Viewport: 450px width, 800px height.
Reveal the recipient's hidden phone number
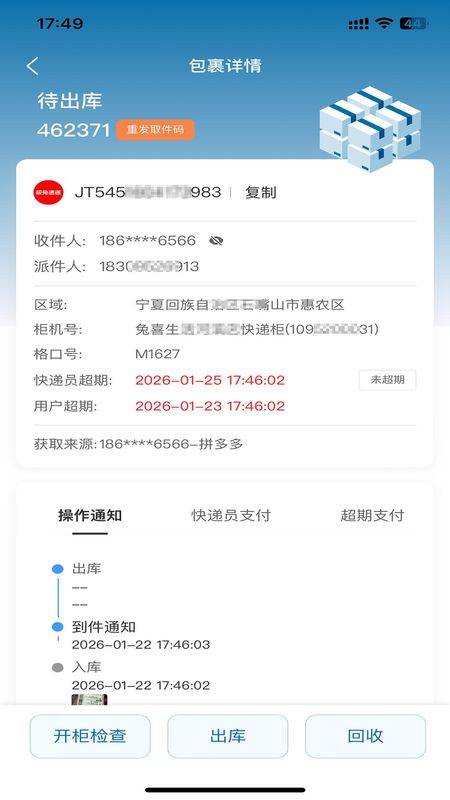point(216,240)
